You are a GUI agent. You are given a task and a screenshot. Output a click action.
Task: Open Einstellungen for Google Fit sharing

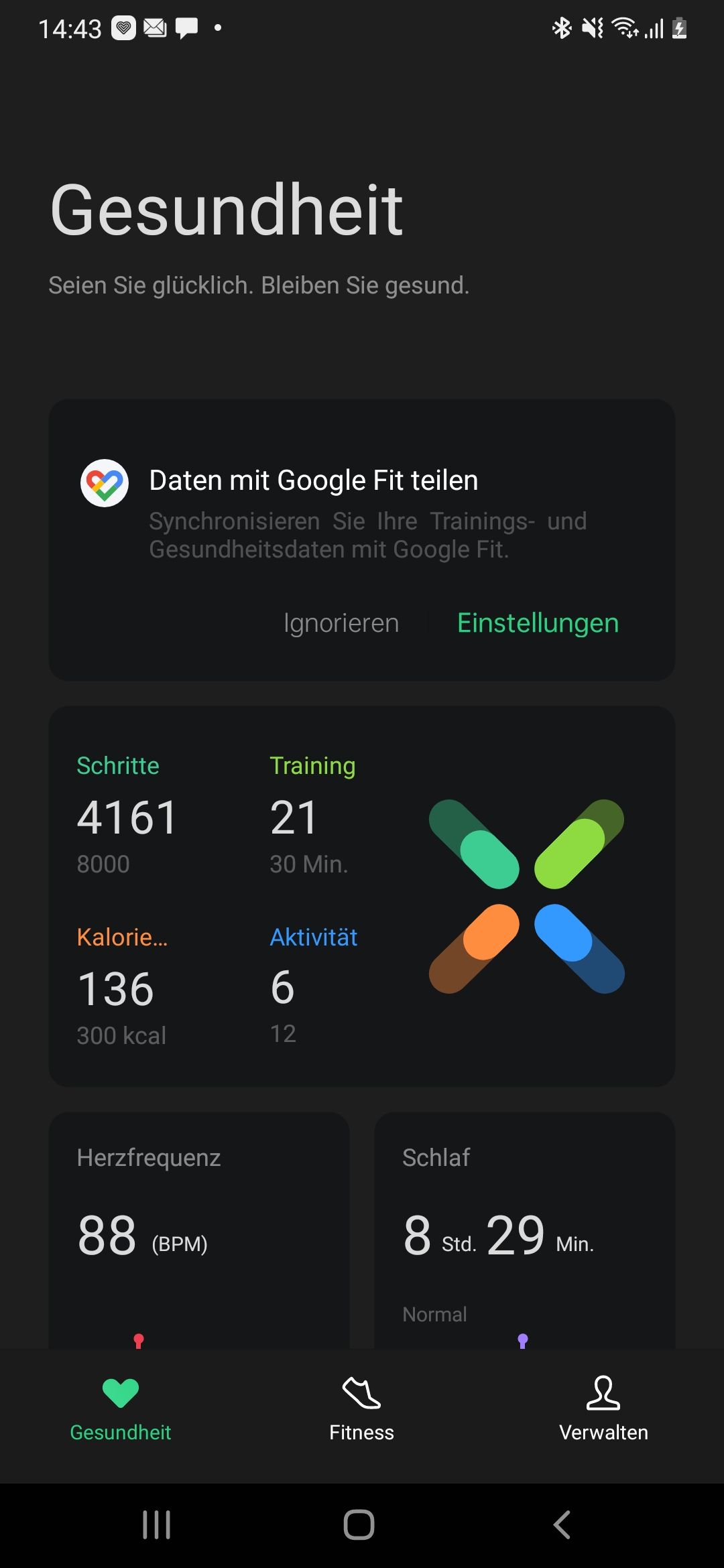(538, 623)
